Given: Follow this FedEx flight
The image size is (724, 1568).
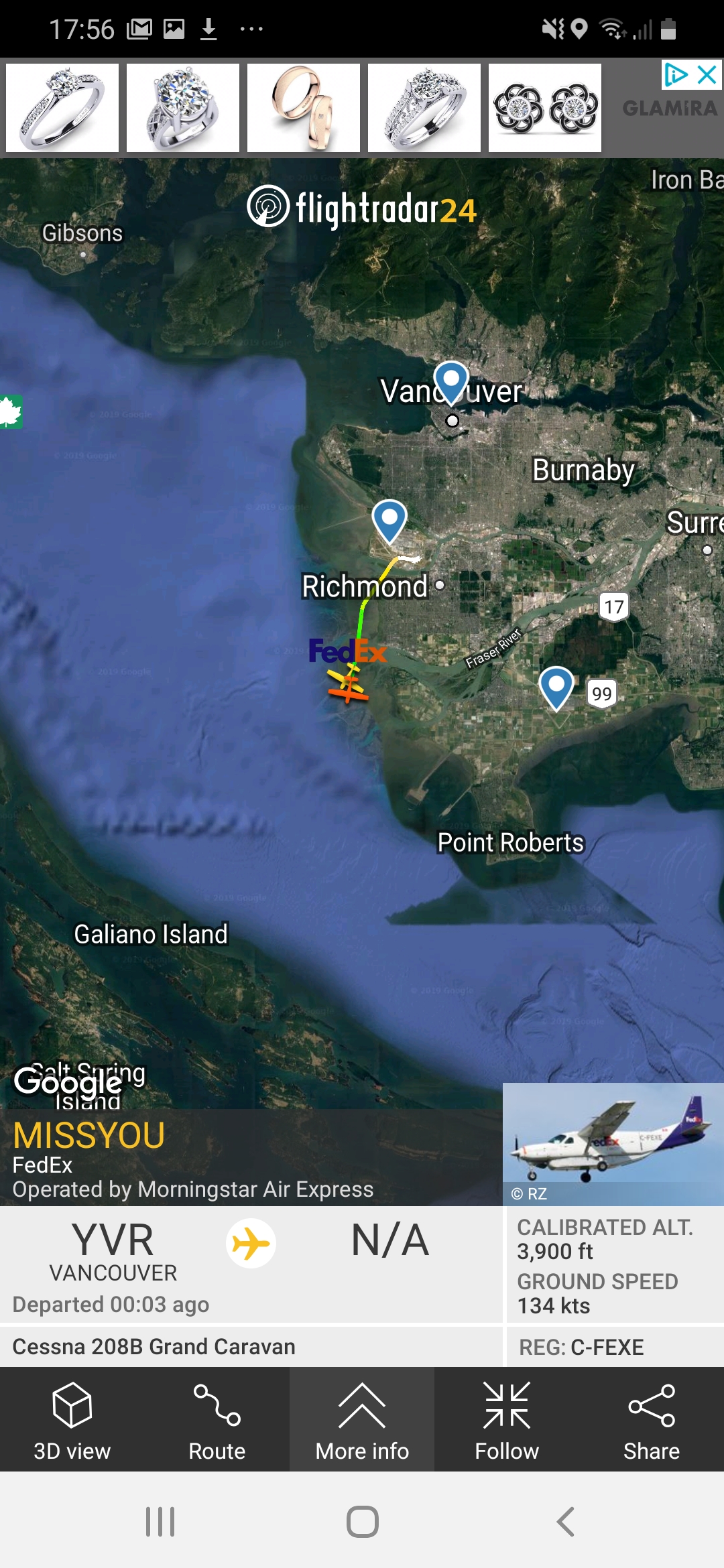Looking at the screenshot, I should coord(507,1421).
